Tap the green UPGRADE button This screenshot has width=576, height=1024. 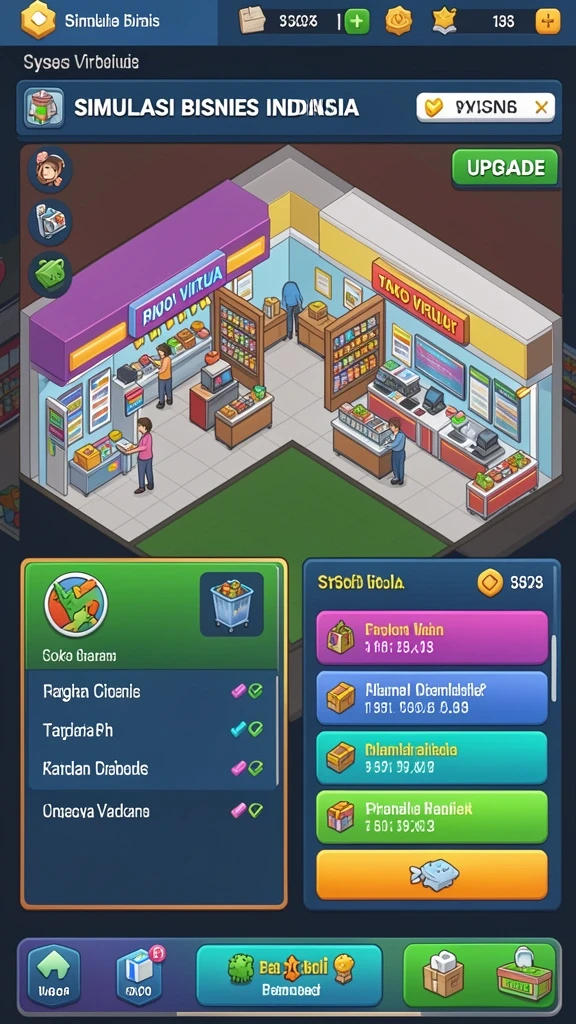point(505,168)
